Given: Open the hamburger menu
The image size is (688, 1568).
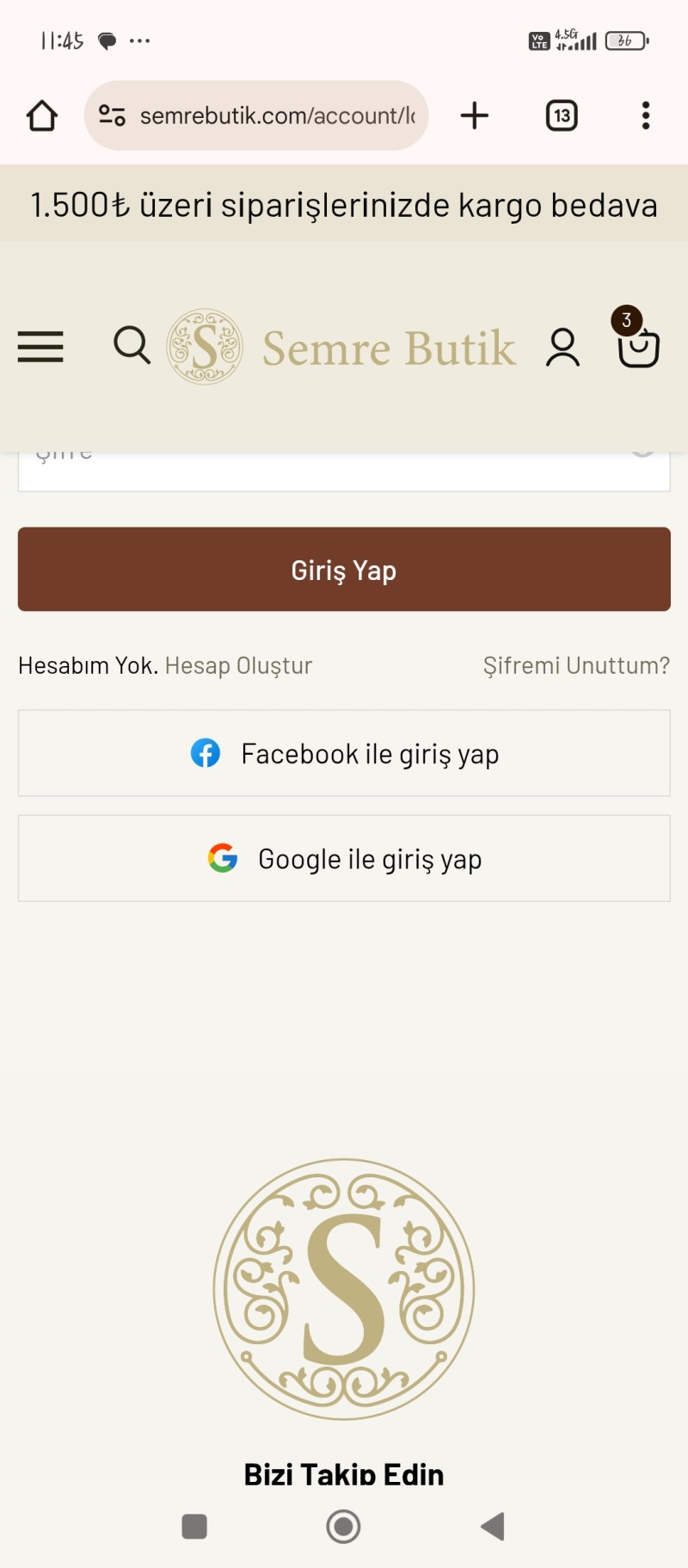Looking at the screenshot, I should tap(40, 347).
